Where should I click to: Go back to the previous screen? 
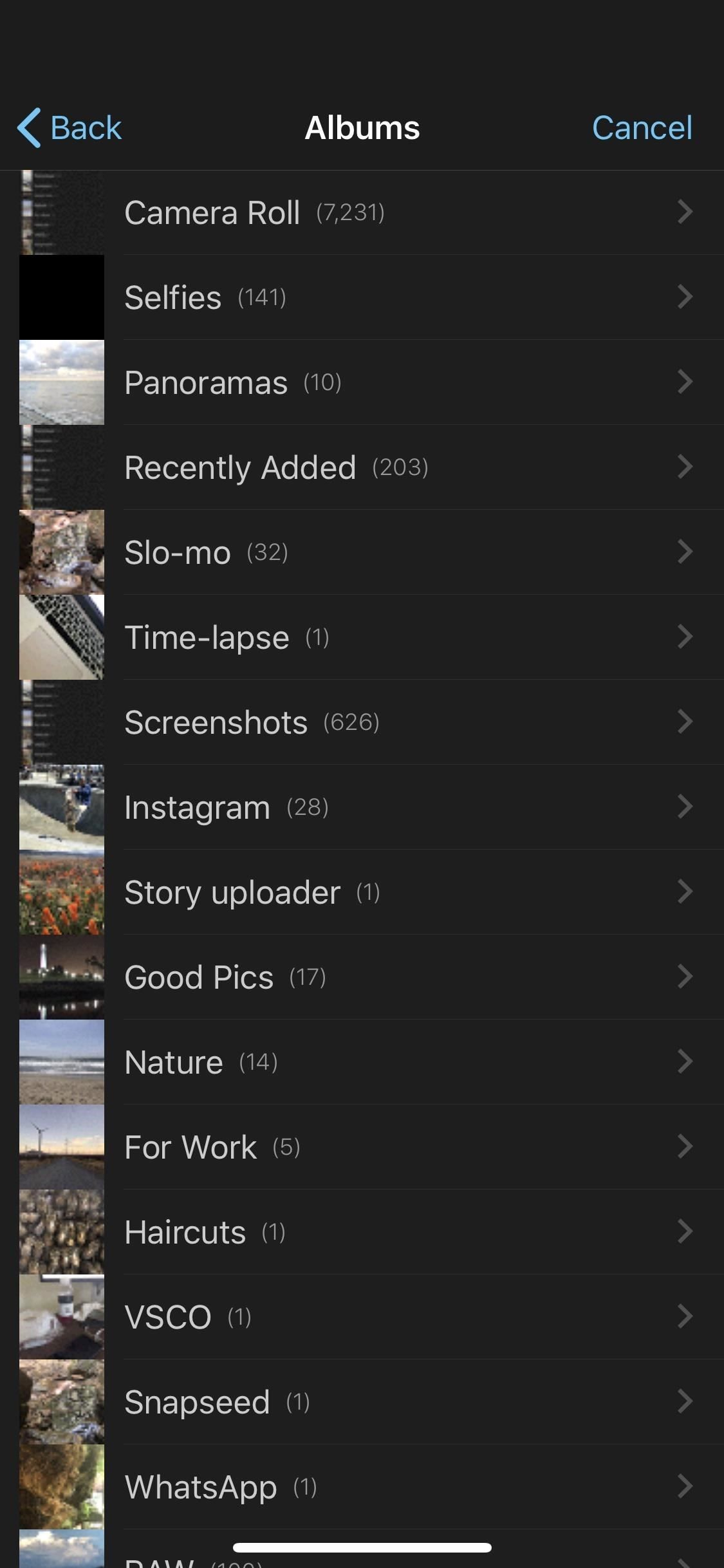[68, 127]
